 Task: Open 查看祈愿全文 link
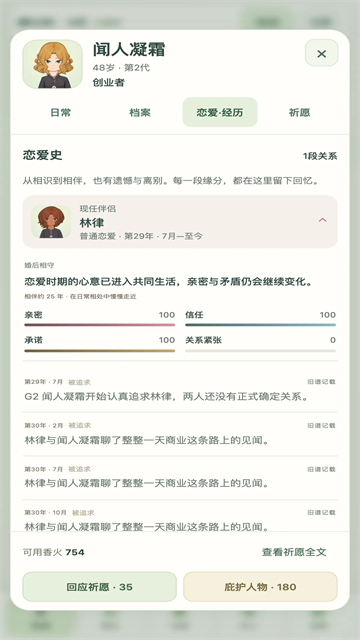(294, 552)
